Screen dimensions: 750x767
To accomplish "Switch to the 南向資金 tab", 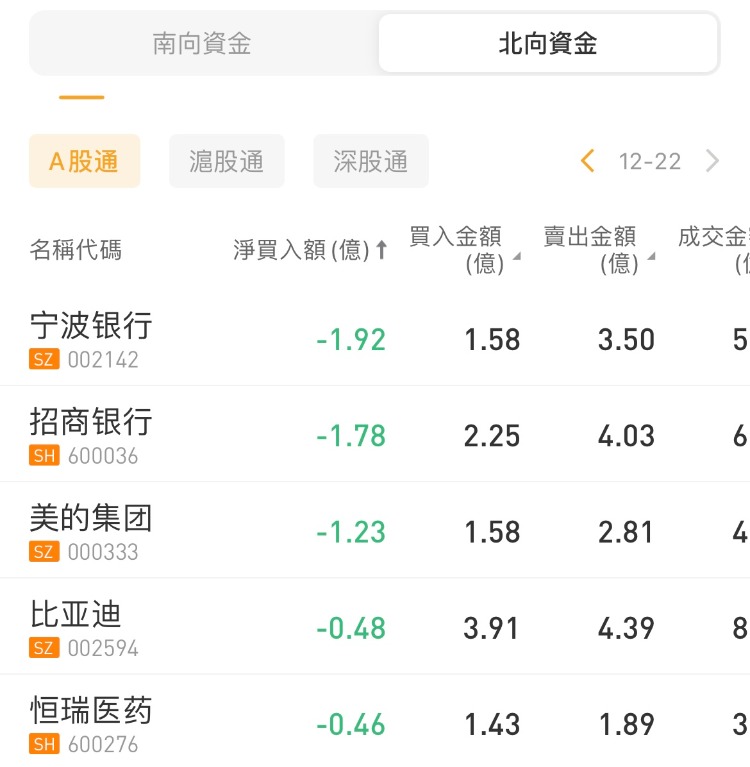I will tap(202, 44).
